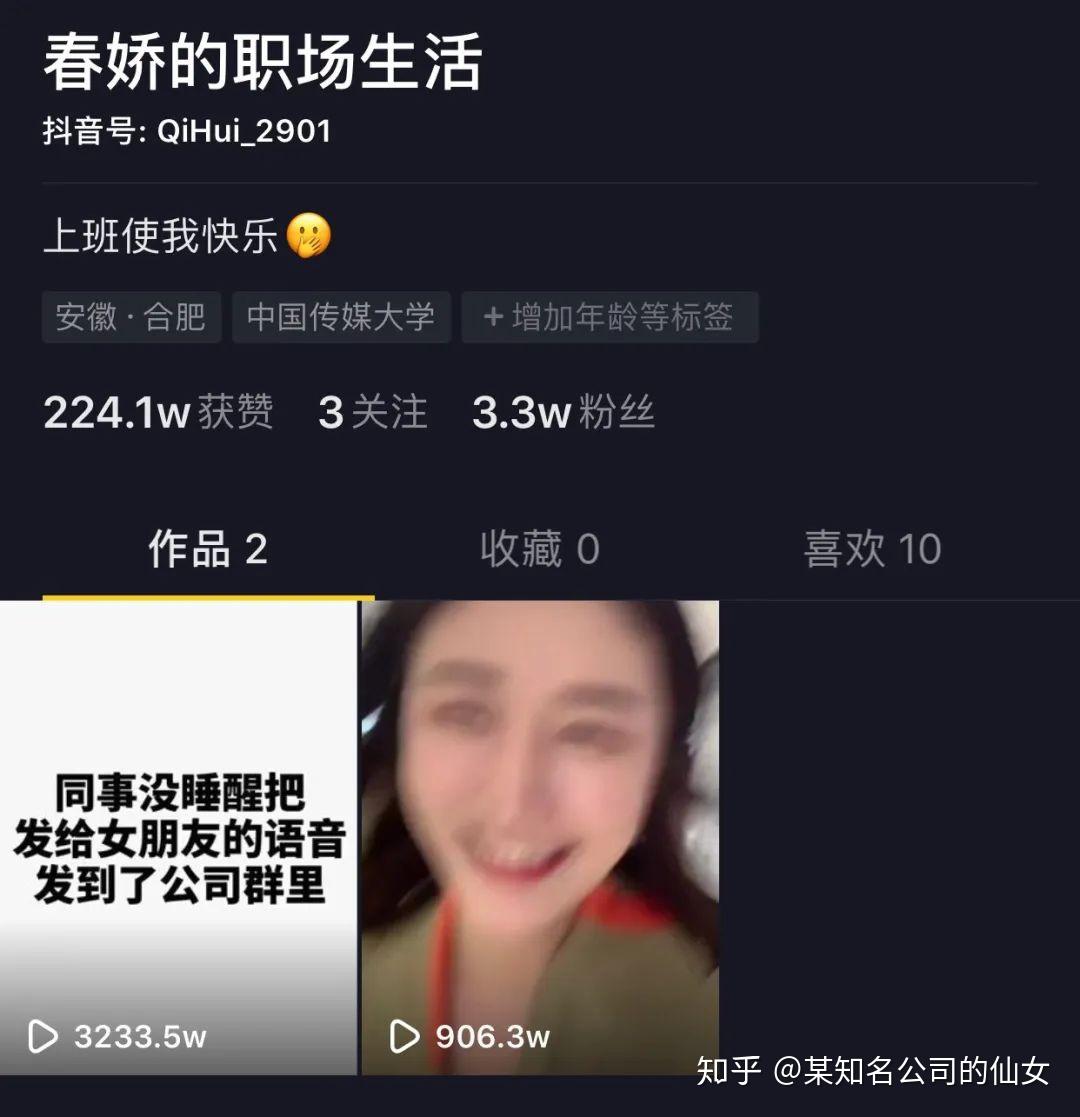Open the 喜欢 tab
1080x1117 pixels.
pos(872,549)
